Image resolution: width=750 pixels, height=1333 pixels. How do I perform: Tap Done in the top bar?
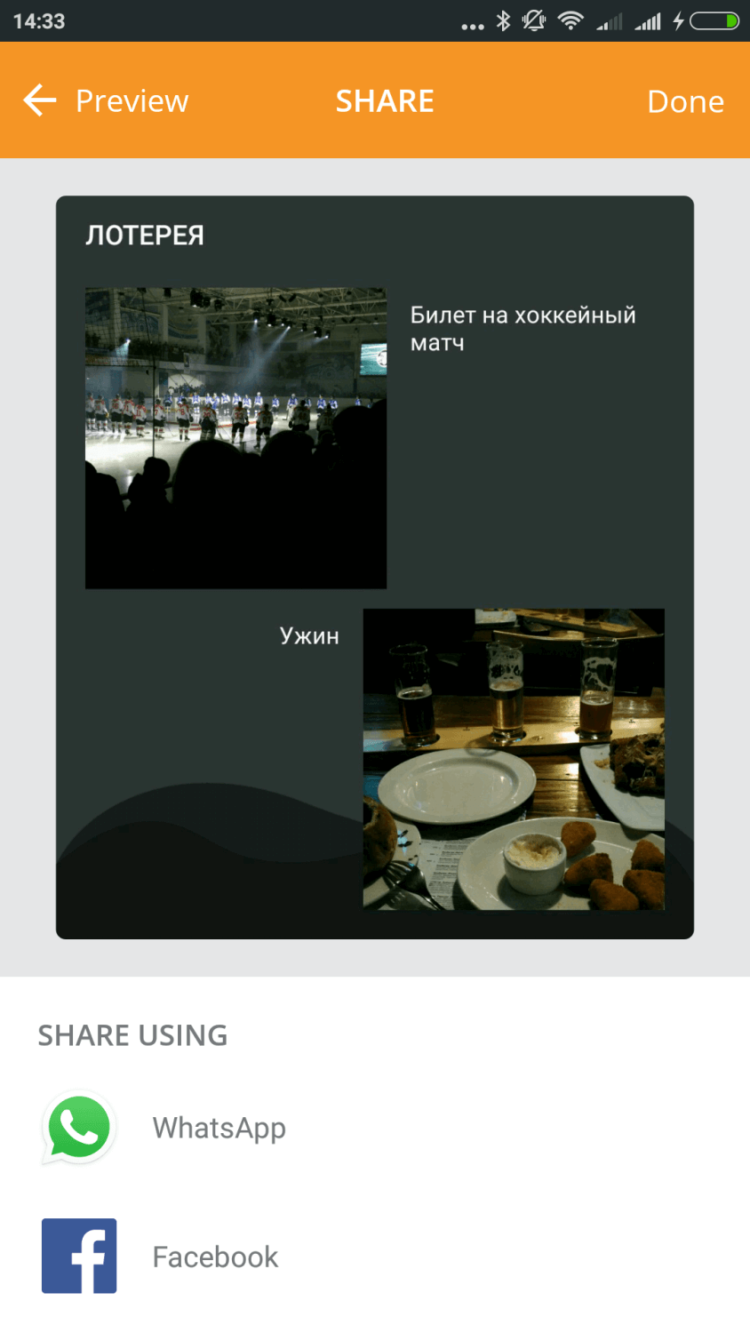pos(685,101)
